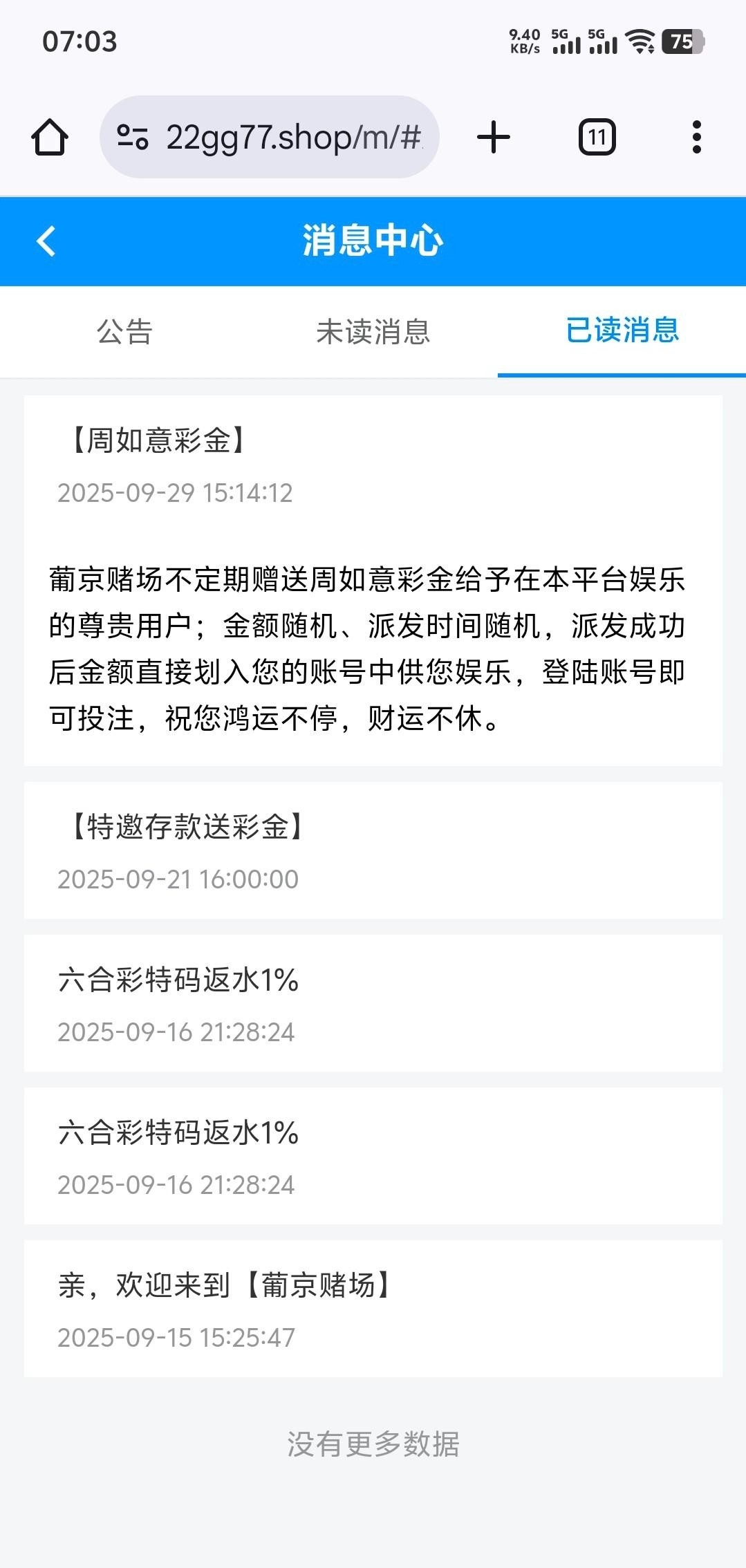
Task: Switch to the 公告 tab
Action: pos(124,332)
